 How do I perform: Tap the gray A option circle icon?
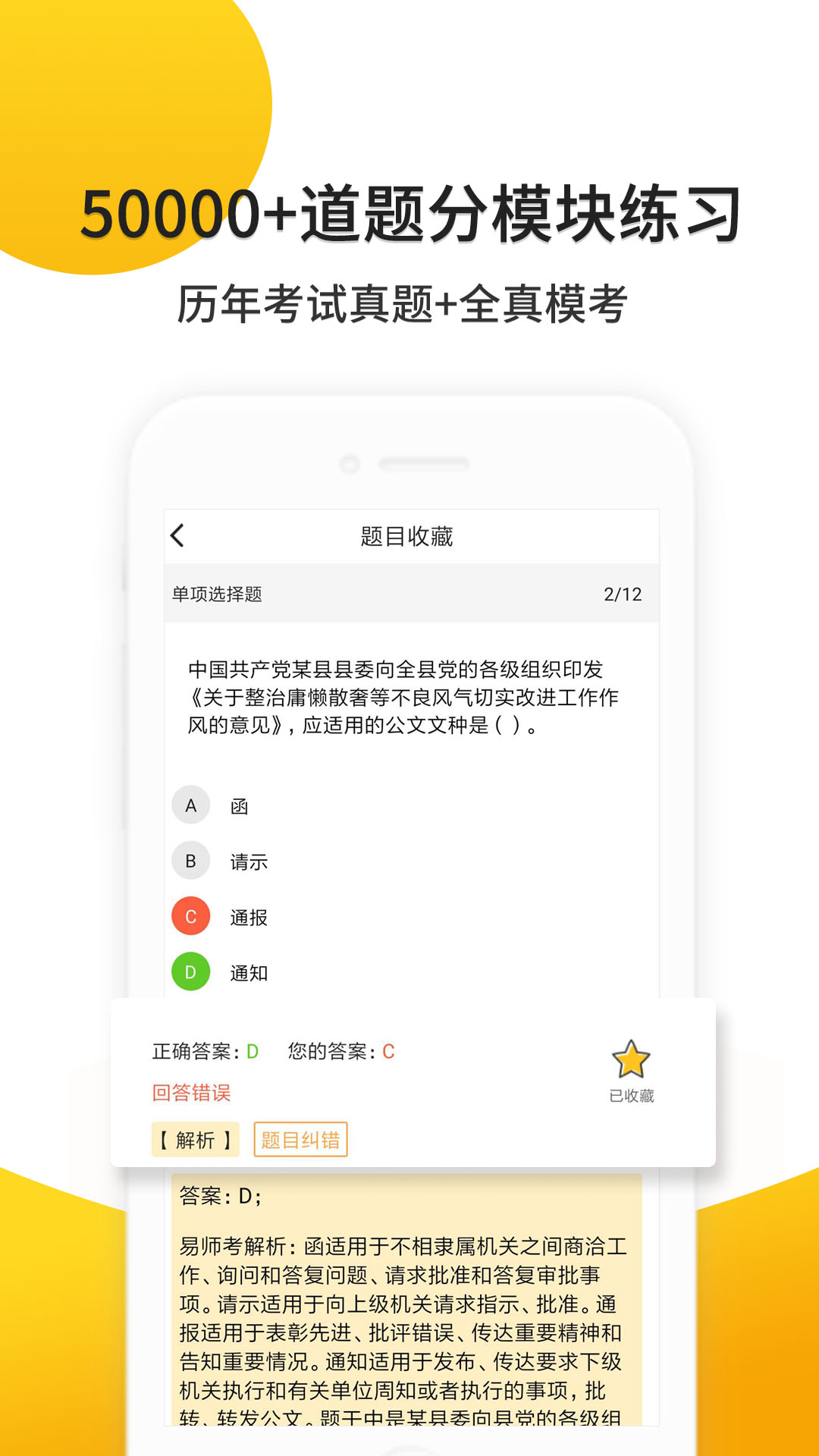[191, 805]
